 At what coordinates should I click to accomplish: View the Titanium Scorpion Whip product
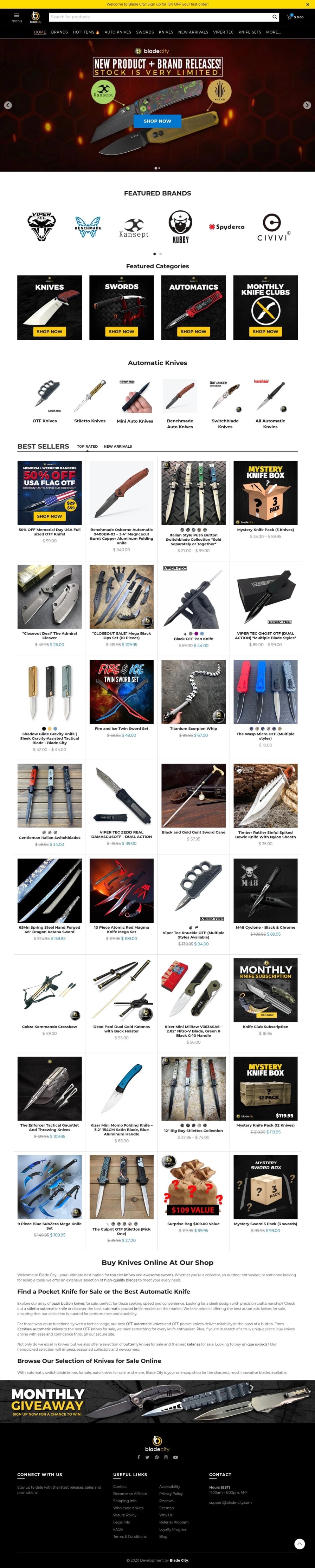click(193, 728)
